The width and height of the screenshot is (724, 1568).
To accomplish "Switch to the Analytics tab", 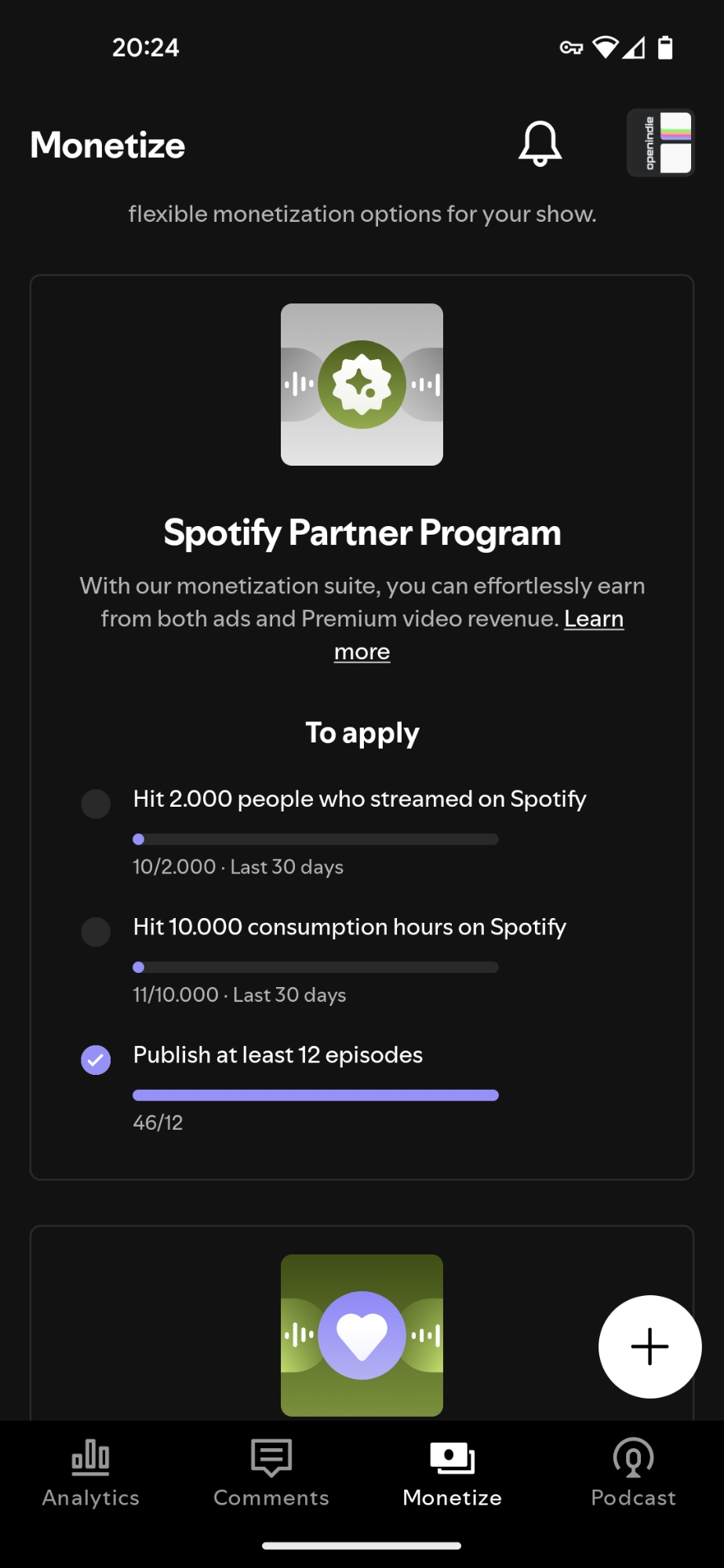I will [x=91, y=1472].
